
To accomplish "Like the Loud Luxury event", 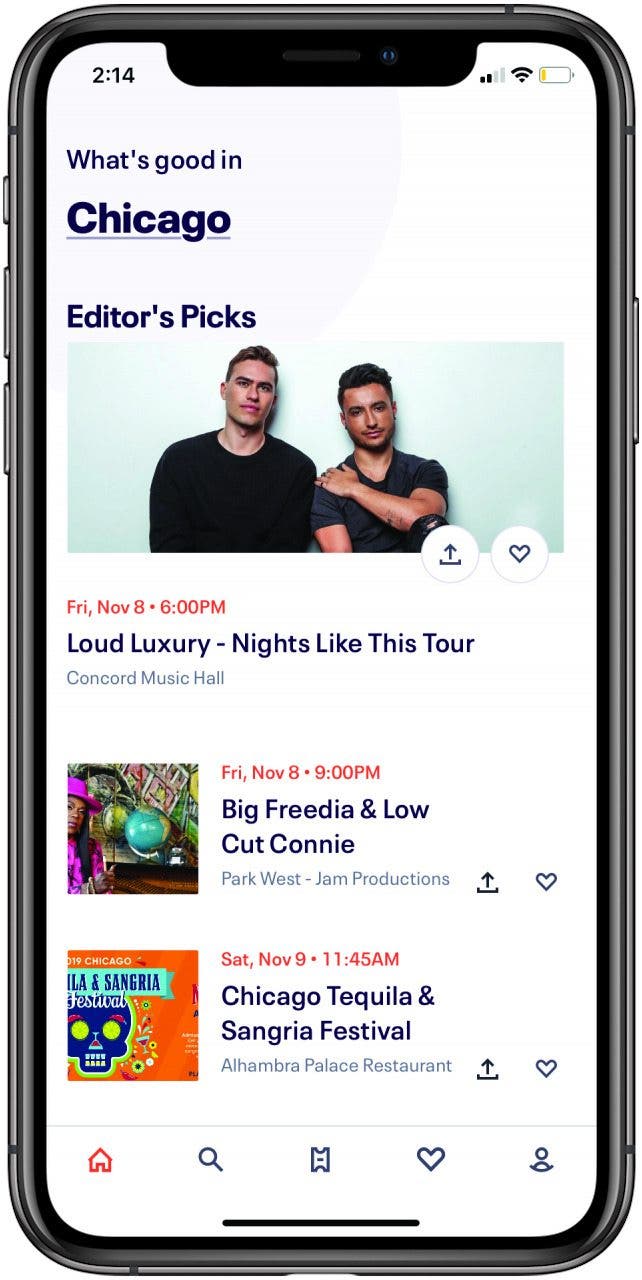I will 519,554.
